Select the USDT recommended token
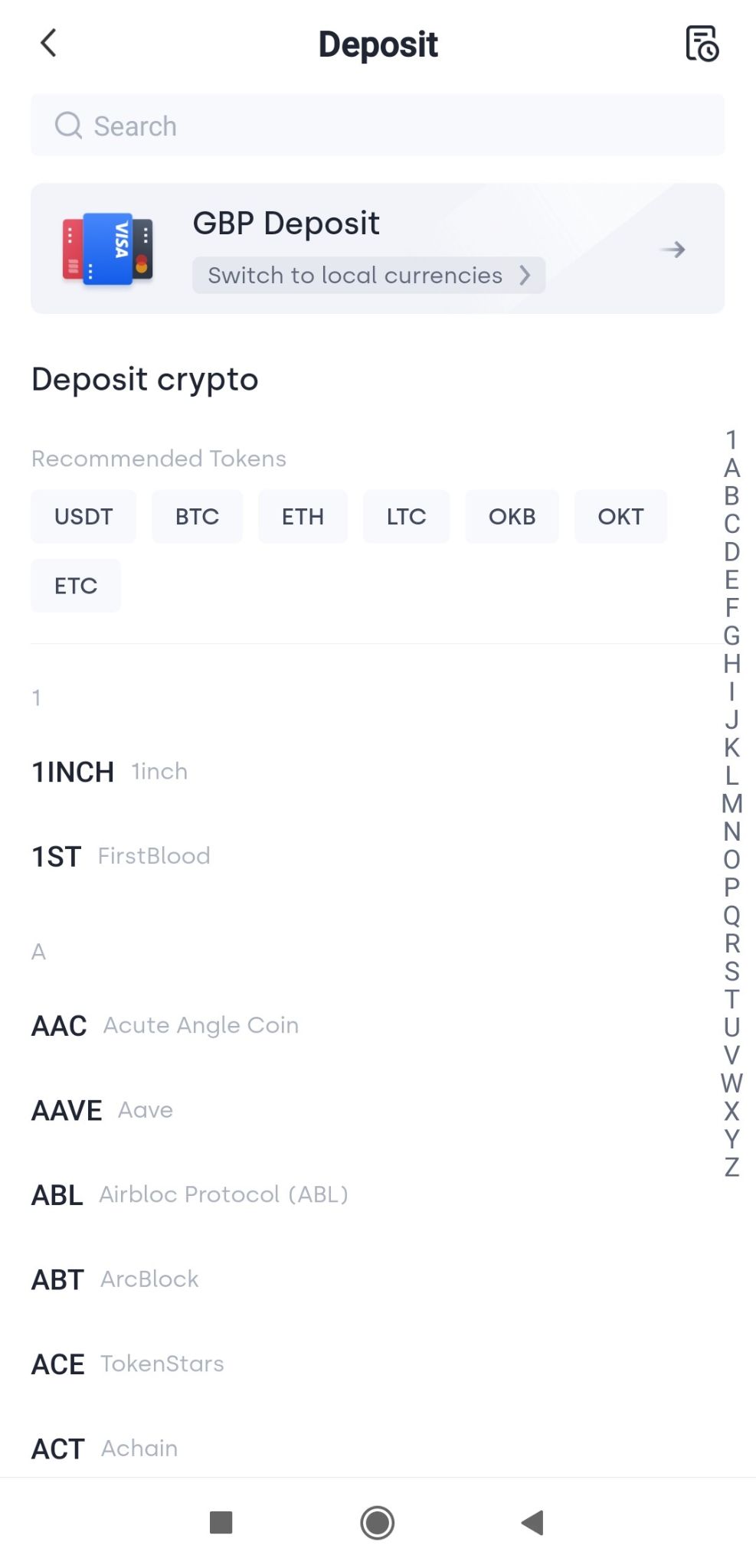The height and width of the screenshot is (1568, 756). [83, 517]
